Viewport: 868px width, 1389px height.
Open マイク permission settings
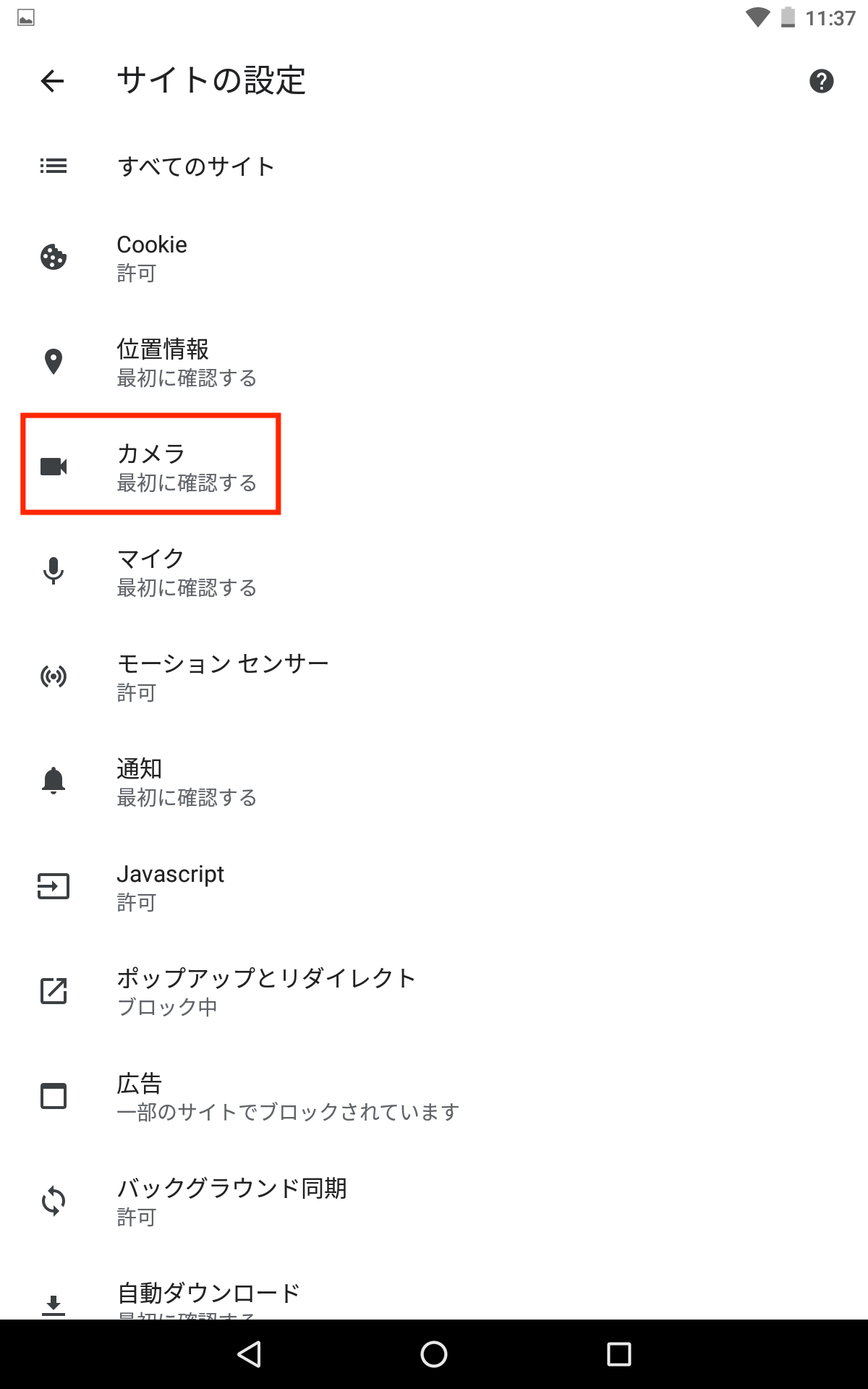click(434, 572)
